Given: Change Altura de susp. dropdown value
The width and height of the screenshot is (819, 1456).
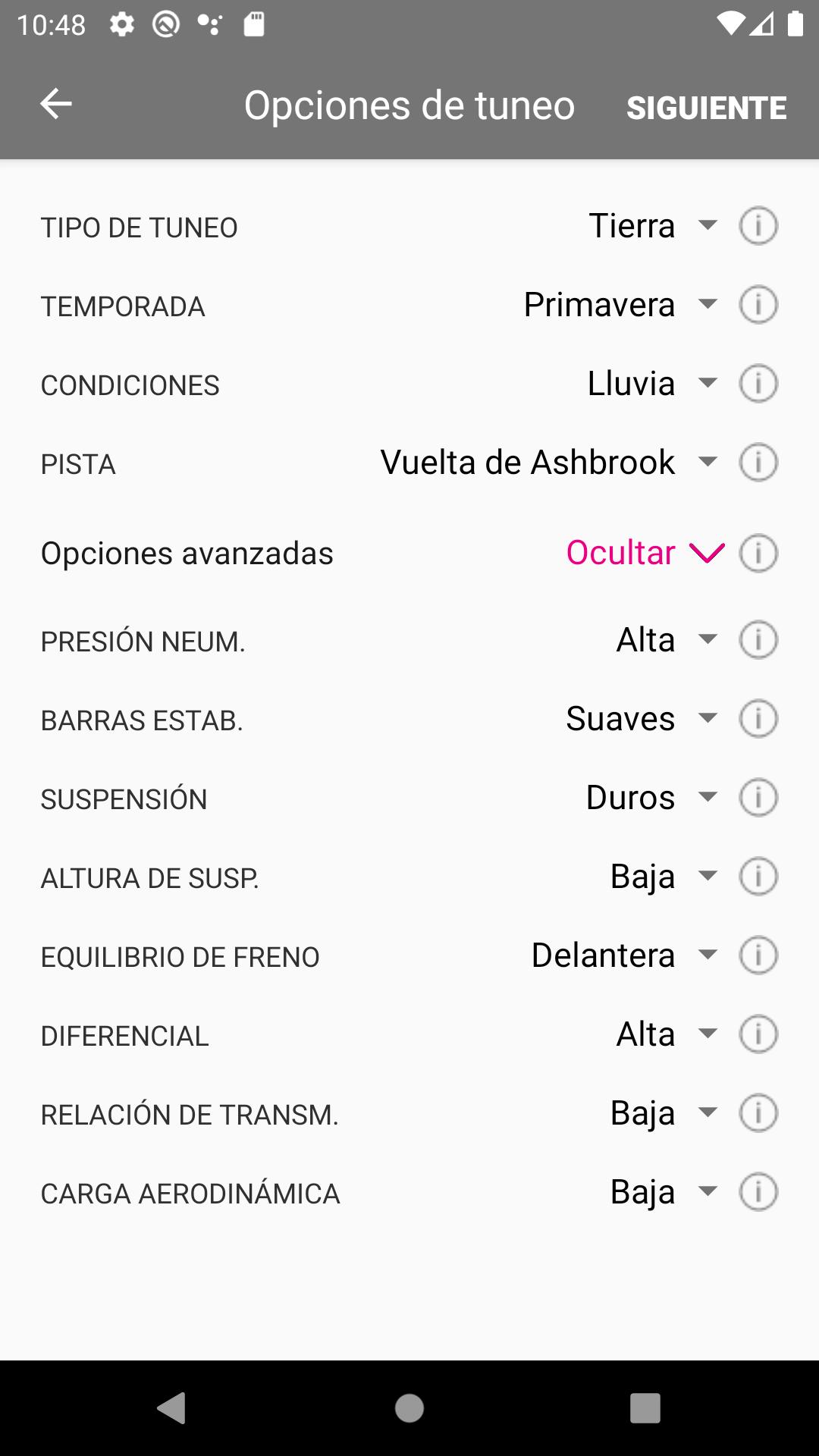Looking at the screenshot, I should pos(664,877).
